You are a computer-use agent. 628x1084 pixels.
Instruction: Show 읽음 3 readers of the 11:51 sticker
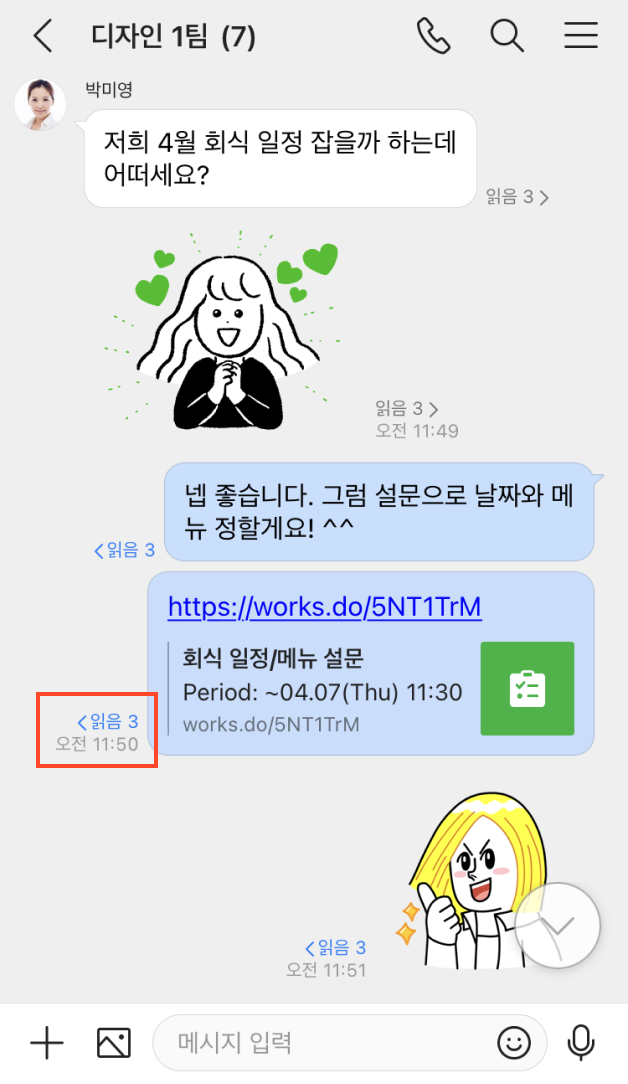pos(335,947)
